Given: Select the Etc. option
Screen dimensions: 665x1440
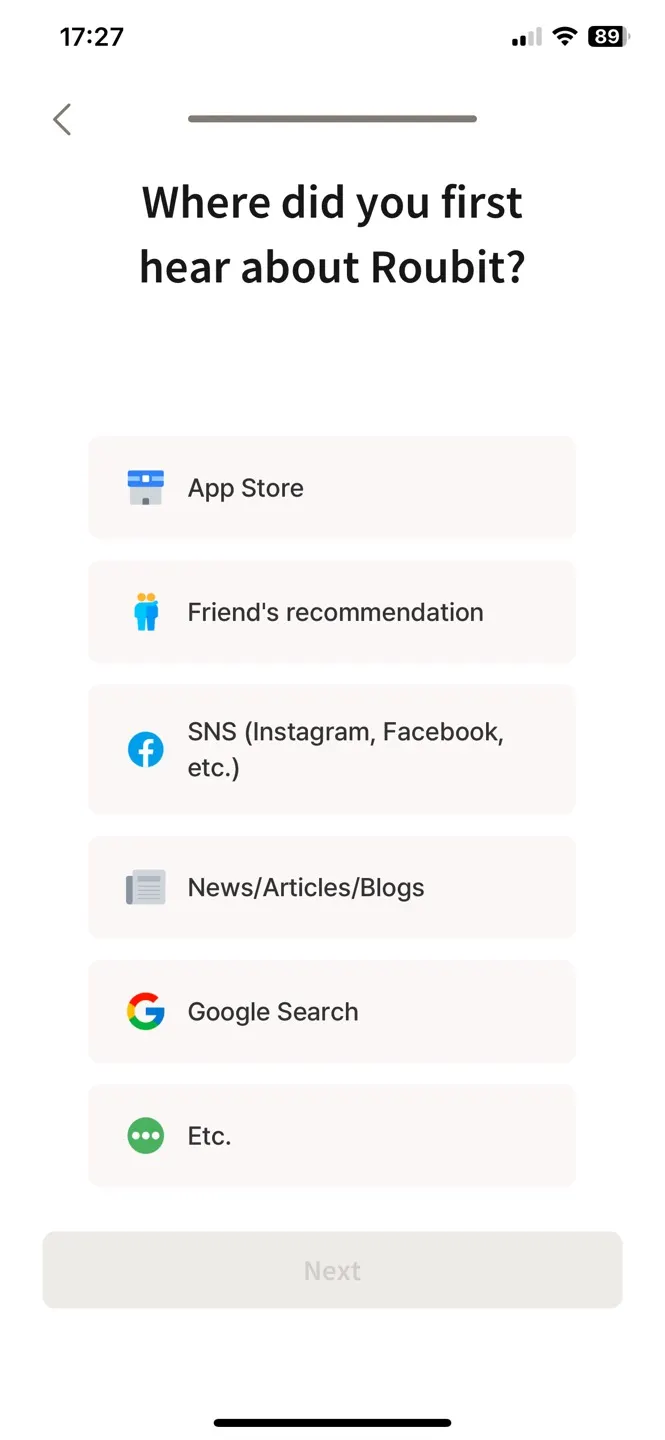Looking at the screenshot, I should point(332,1136).
